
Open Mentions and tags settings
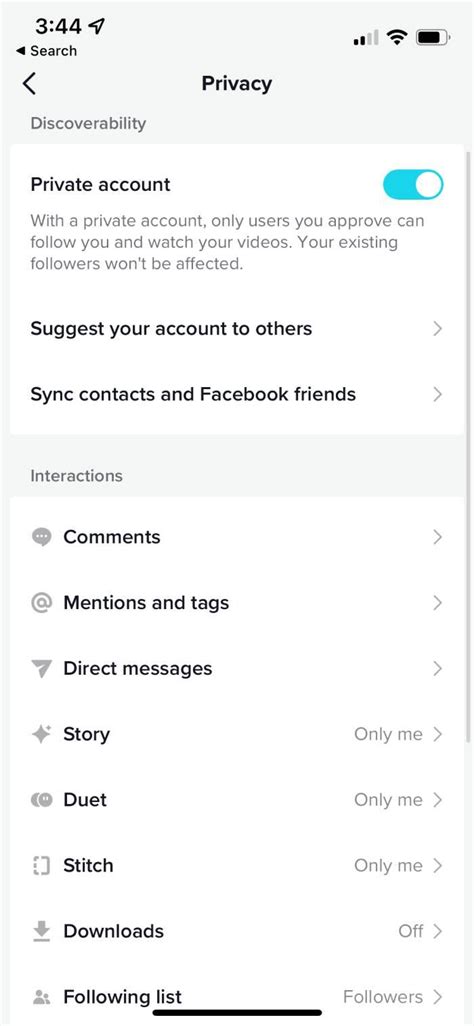[236, 603]
